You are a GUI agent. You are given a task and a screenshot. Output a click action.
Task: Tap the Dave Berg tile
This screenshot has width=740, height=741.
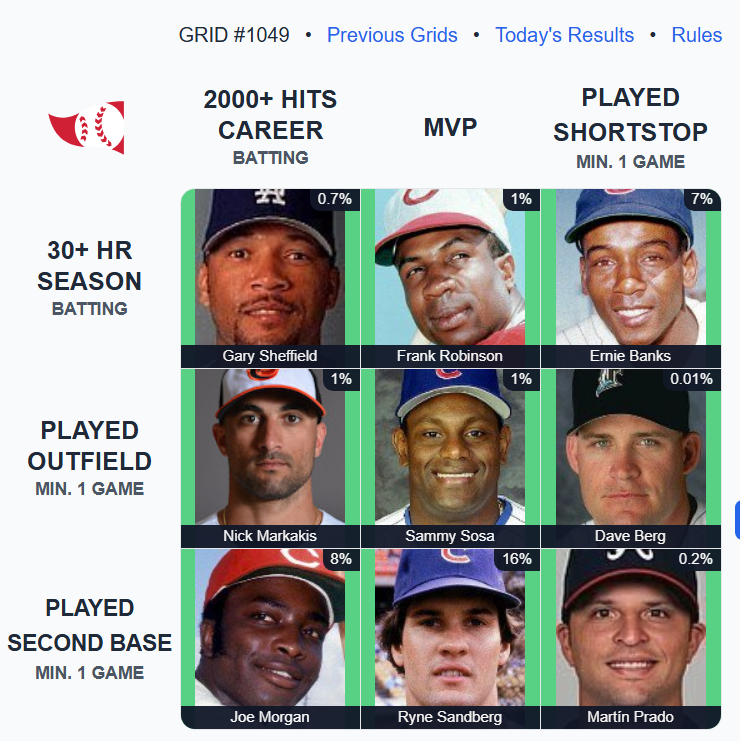point(630,457)
